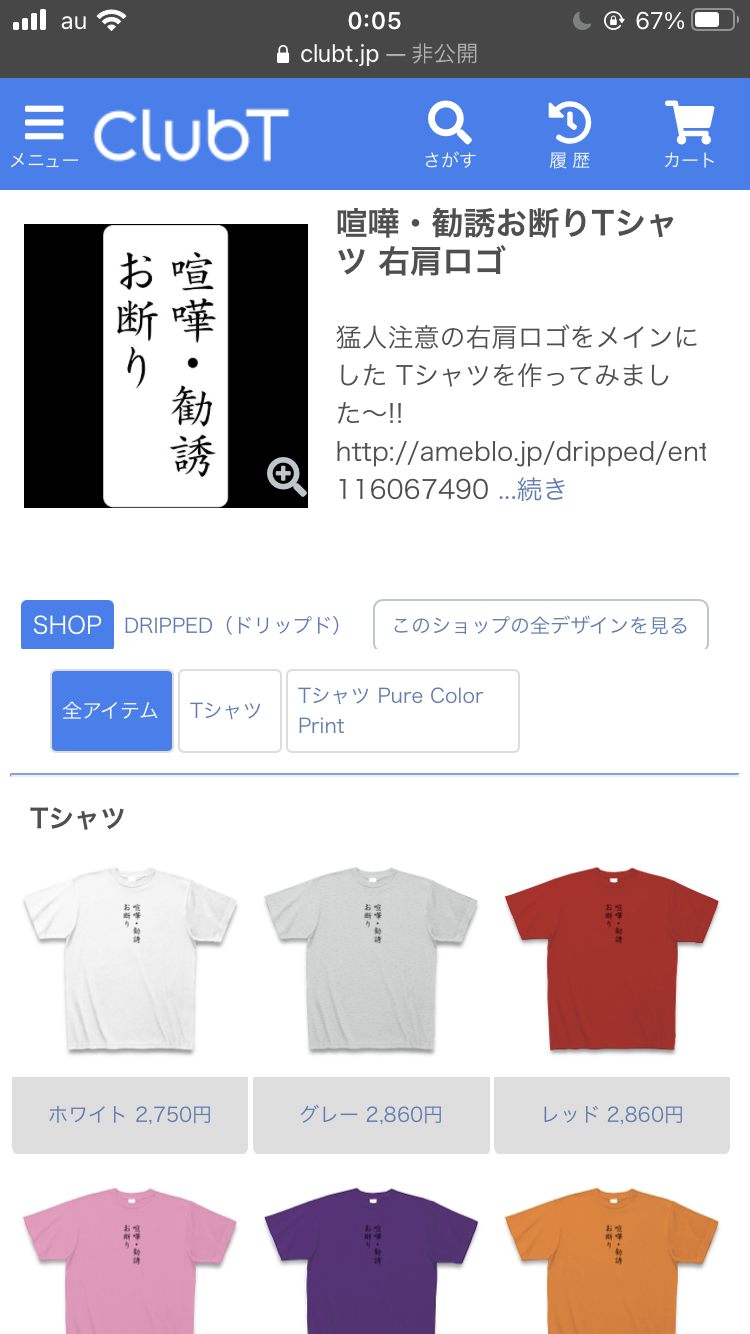This screenshot has height=1334, width=750.
Task: Switch to the Tシャツ filter tab
Action: 229,710
